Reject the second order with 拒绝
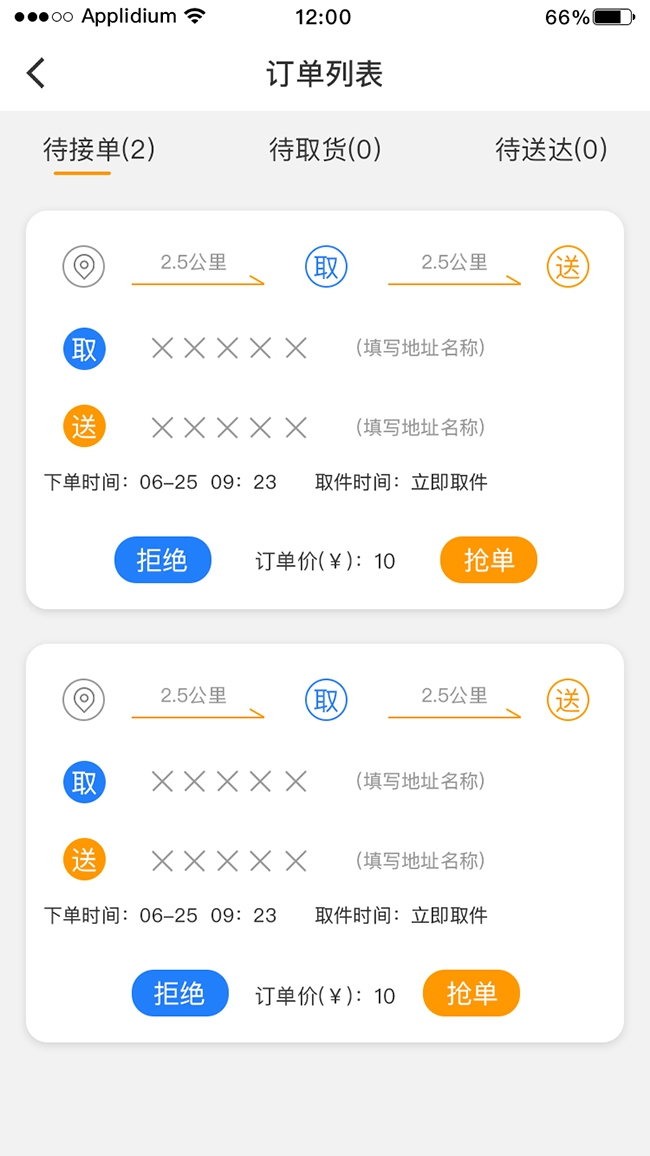Image resolution: width=650 pixels, height=1156 pixels. [x=180, y=993]
